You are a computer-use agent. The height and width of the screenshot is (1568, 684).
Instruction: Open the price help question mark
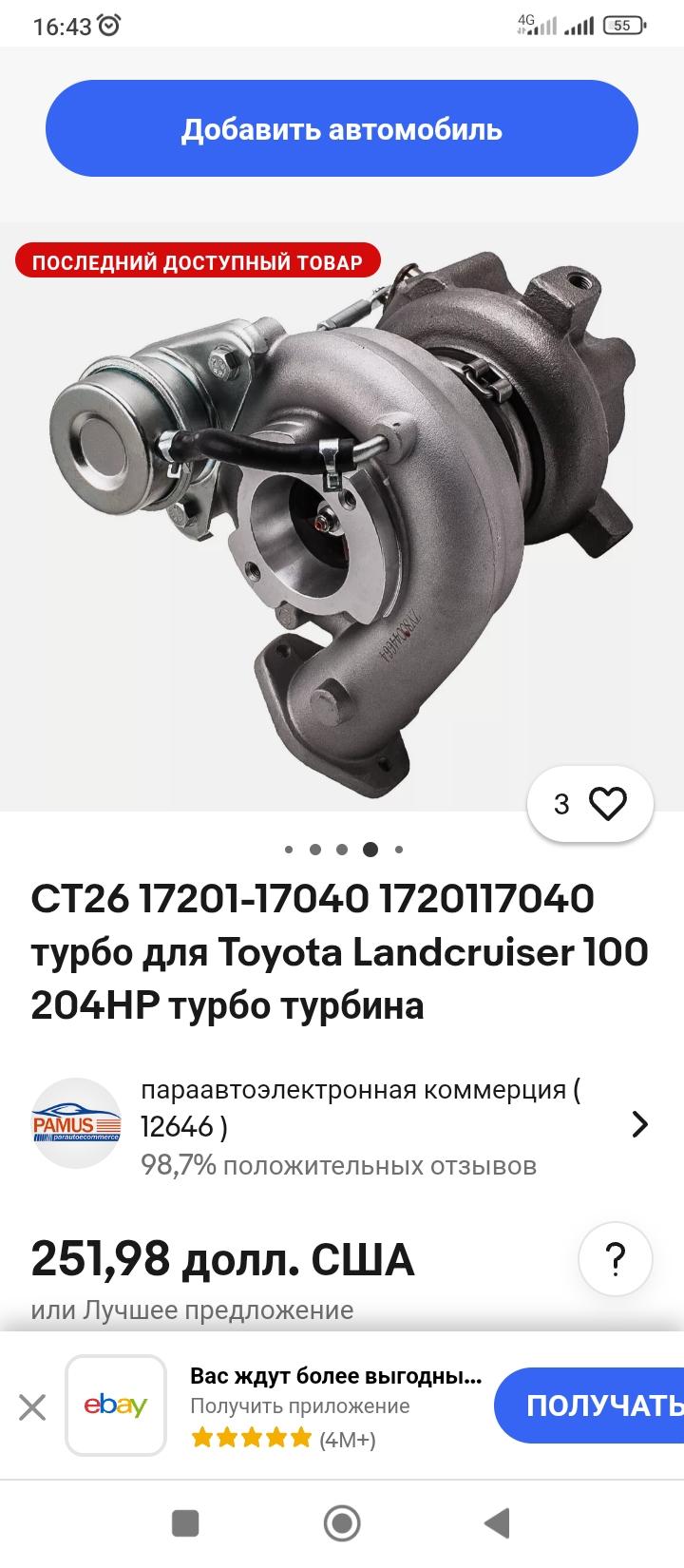616,1259
